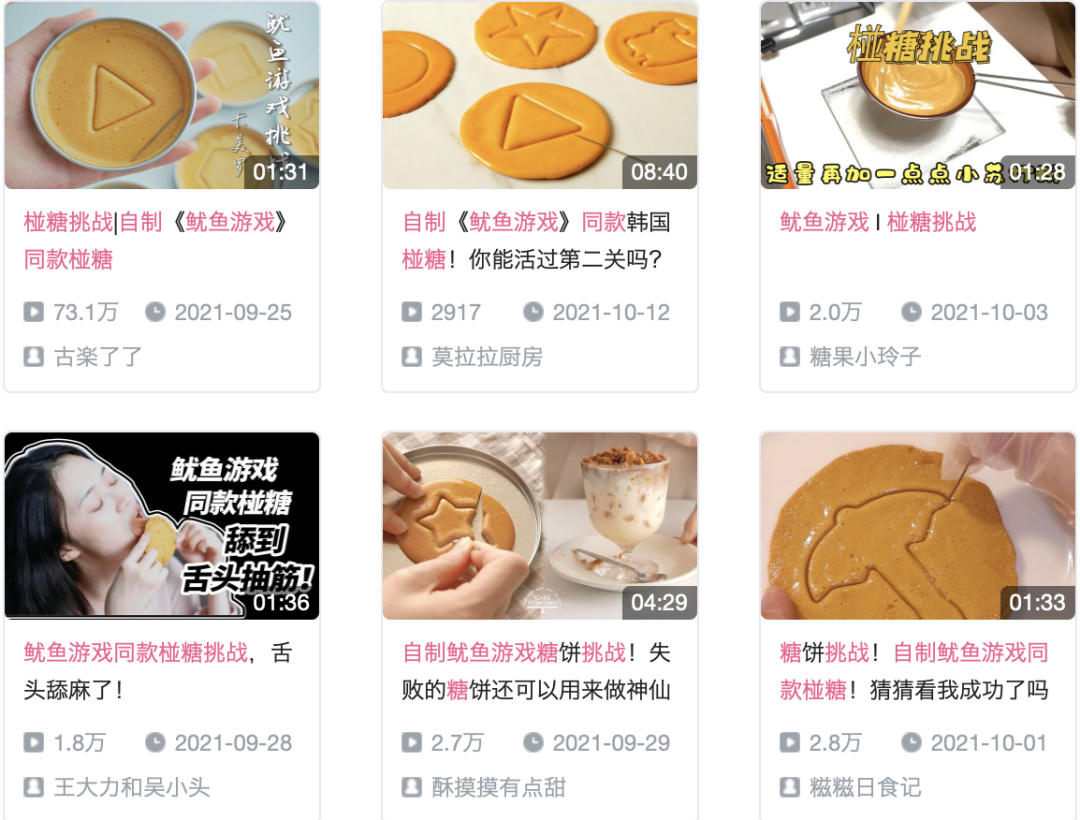Go to 糖果小玲子's uploader page

[864, 357]
